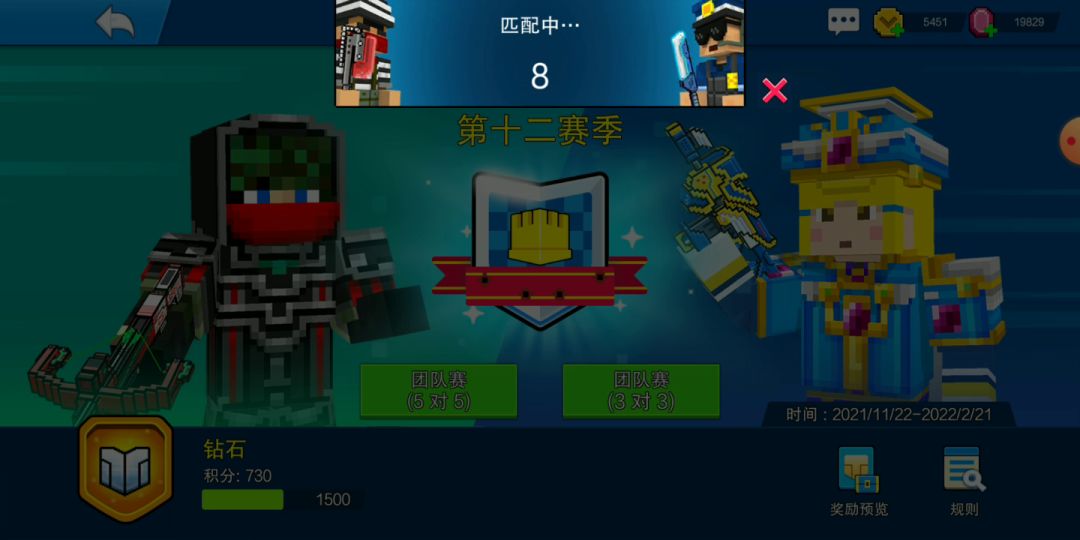Select 团队赛 (3 对 3) mode
Viewport: 1080px width, 540px height.
[x=641, y=391]
